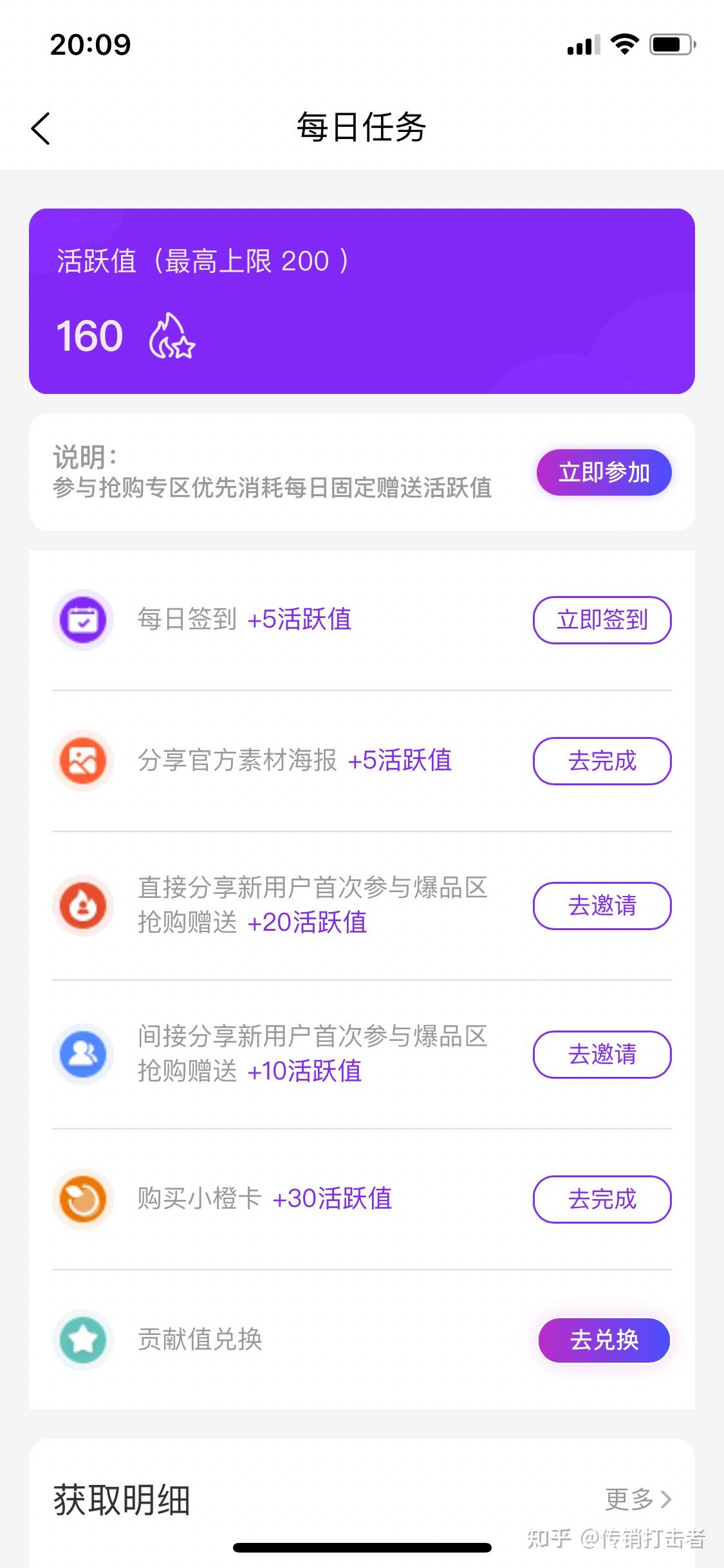Tap 去兑换 for 贡献值兑换
Screen dimensions: 724x1568
point(604,1340)
